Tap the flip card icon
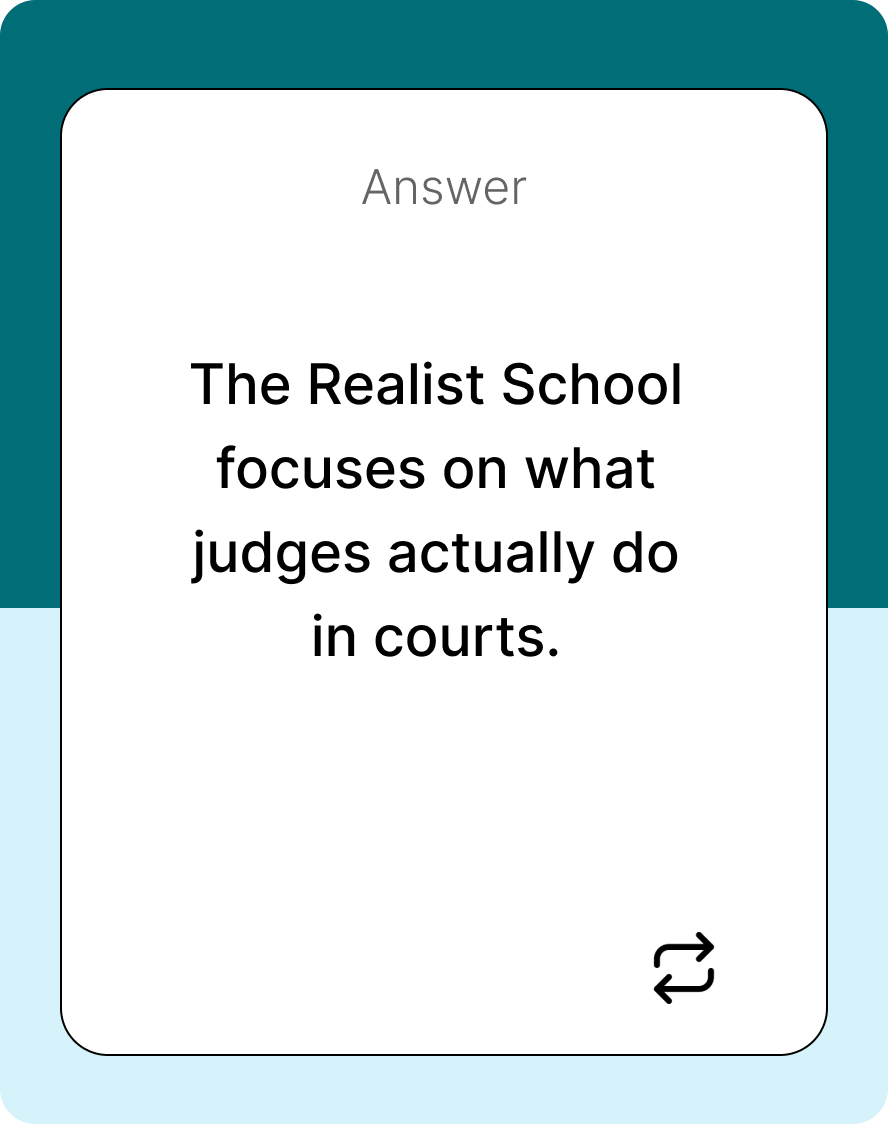The width and height of the screenshot is (888, 1124). (x=684, y=967)
